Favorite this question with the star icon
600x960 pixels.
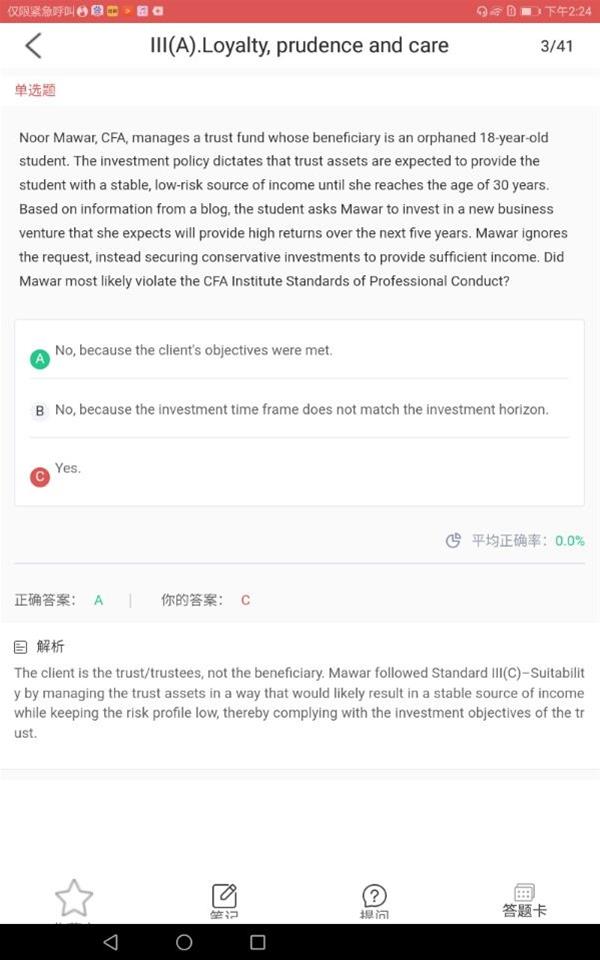coord(74,898)
